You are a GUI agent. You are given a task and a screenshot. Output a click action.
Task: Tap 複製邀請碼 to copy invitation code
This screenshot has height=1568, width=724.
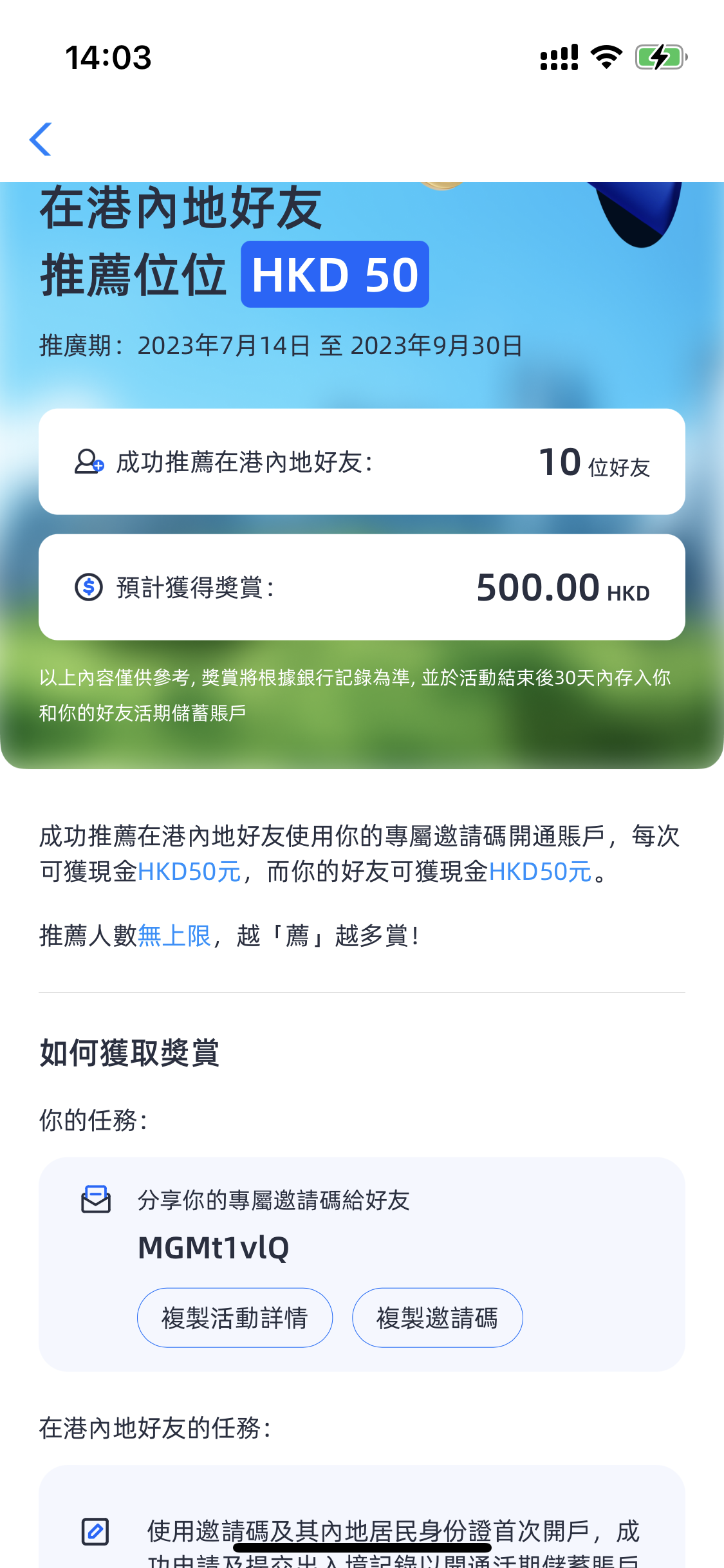[x=438, y=1318]
